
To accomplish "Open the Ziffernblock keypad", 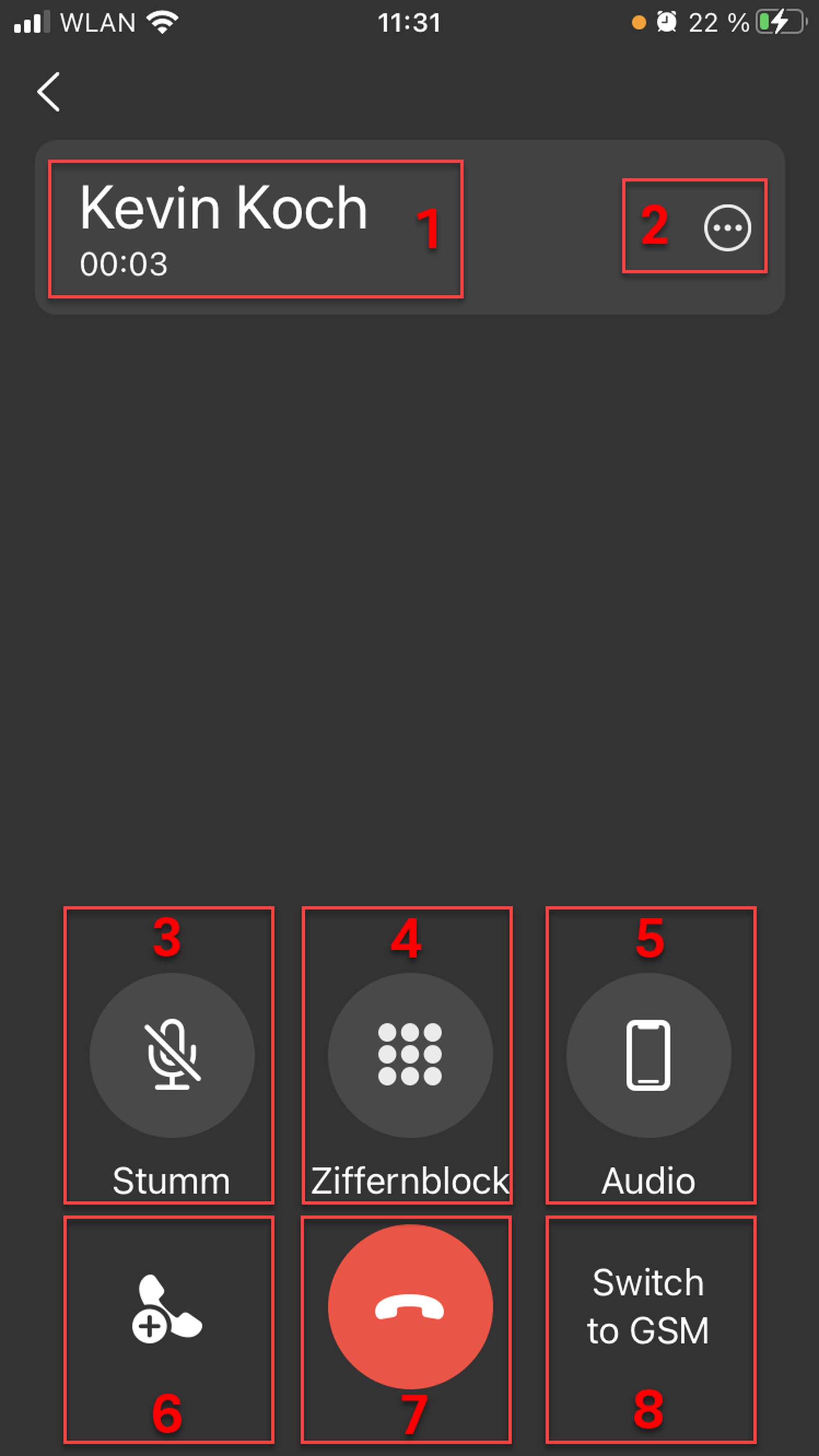I will pyautogui.click(x=410, y=1055).
